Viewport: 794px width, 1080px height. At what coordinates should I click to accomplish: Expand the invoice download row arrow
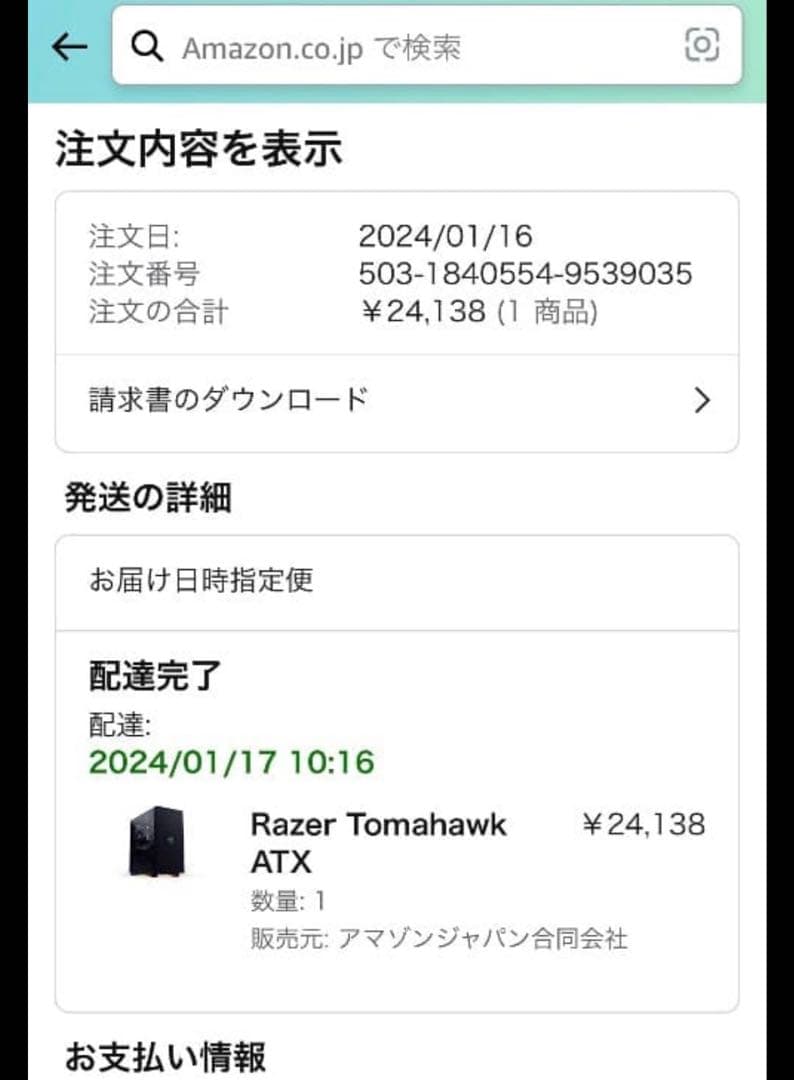pyautogui.click(x=702, y=399)
